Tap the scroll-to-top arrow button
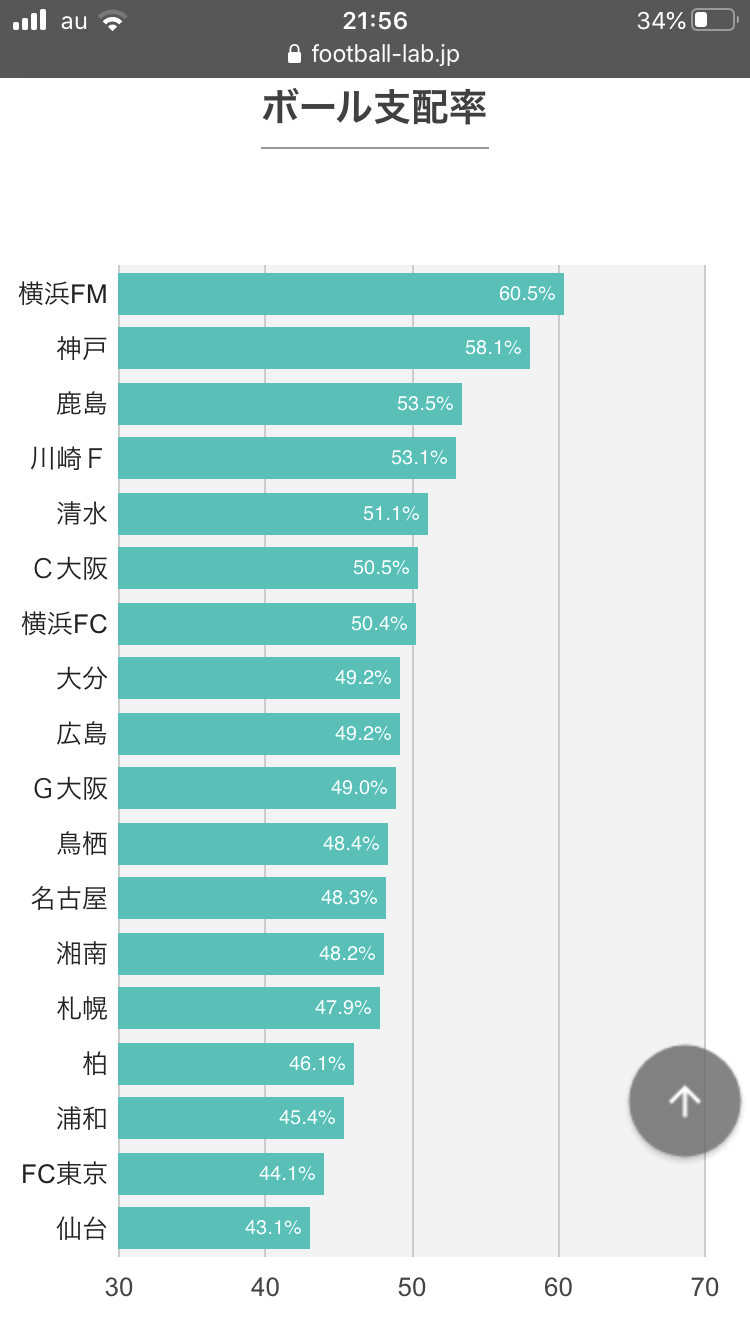Screen dimensions: 750x1334 point(685,1101)
